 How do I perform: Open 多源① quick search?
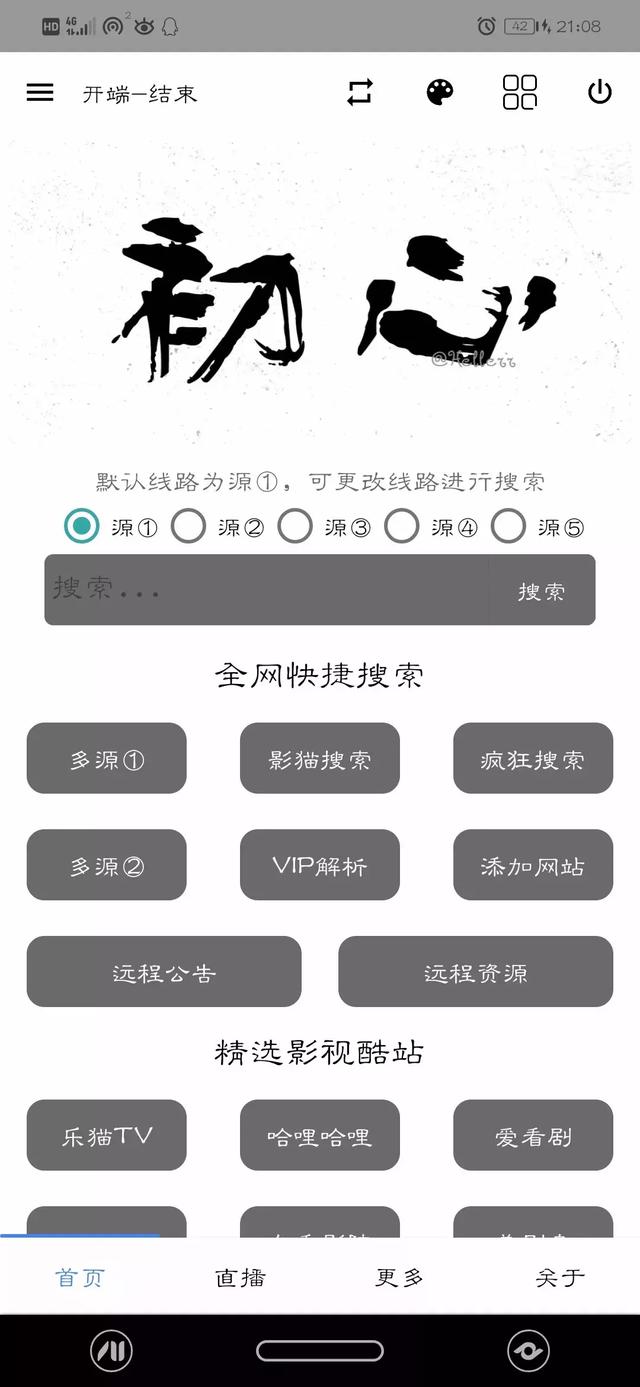[x=107, y=759]
